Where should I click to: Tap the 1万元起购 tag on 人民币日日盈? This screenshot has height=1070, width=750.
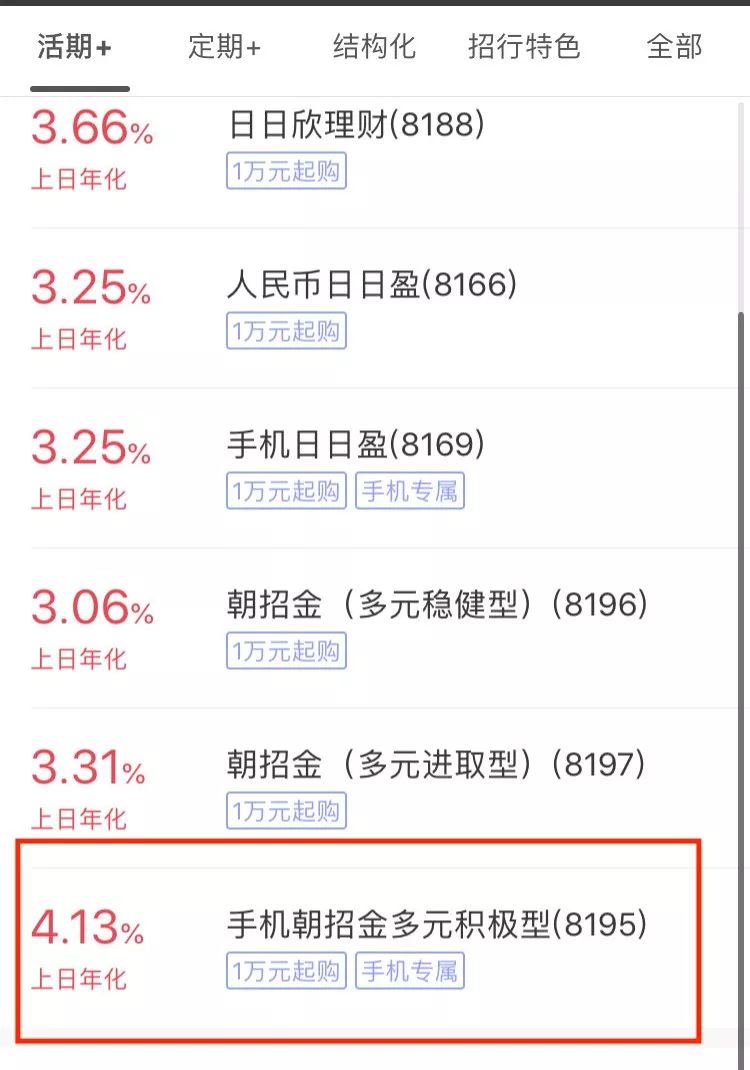pyautogui.click(x=286, y=330)
